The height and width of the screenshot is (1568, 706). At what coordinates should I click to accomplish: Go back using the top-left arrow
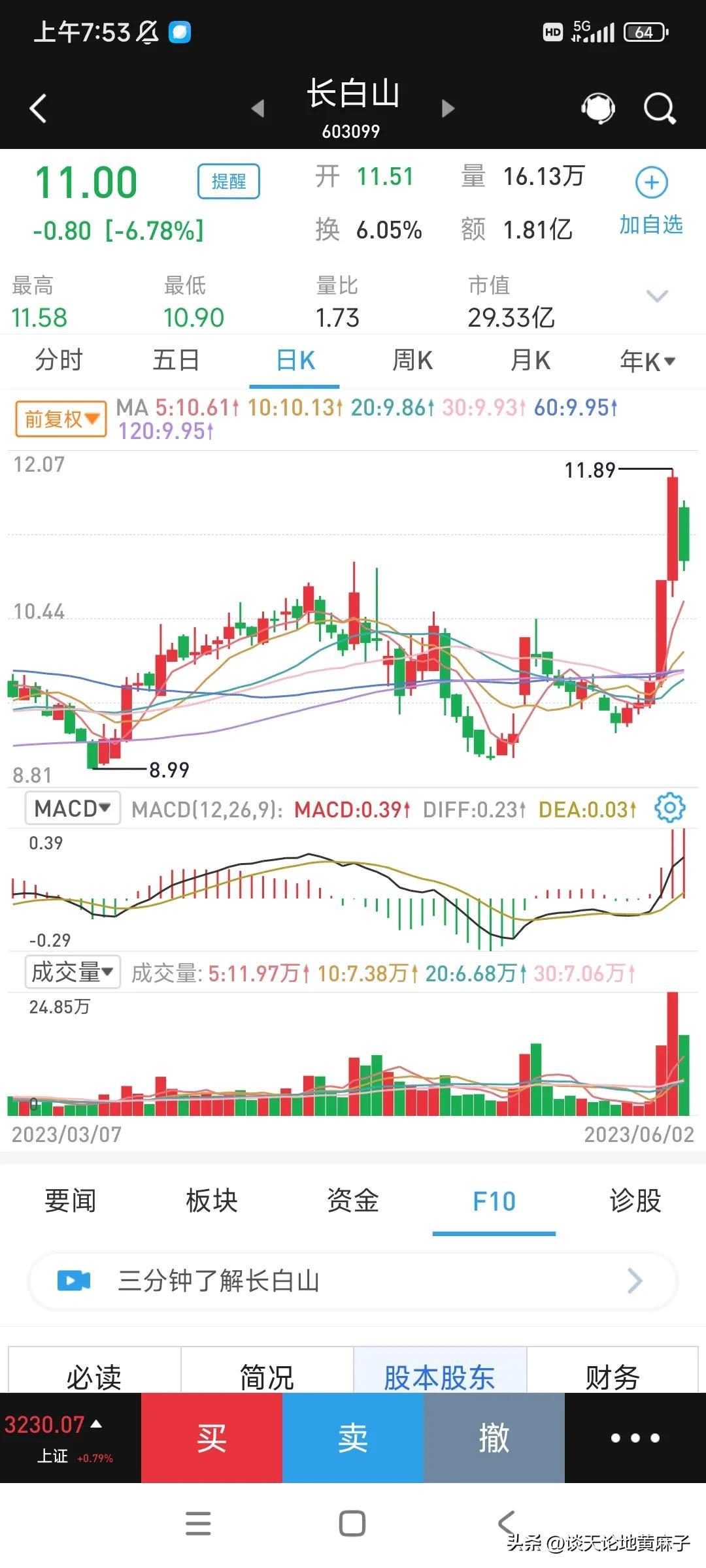[39, 108]
